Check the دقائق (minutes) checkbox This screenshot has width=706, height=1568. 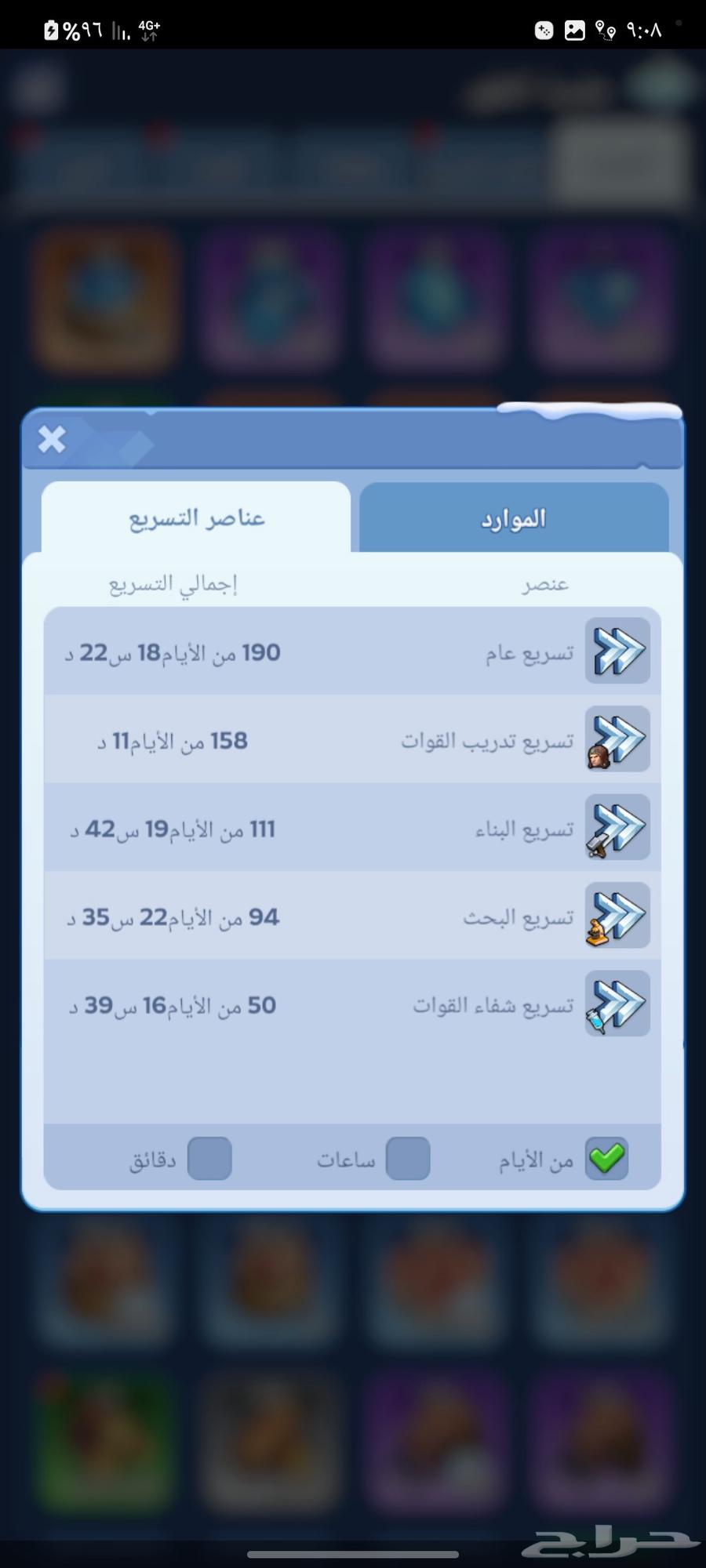209,1158
